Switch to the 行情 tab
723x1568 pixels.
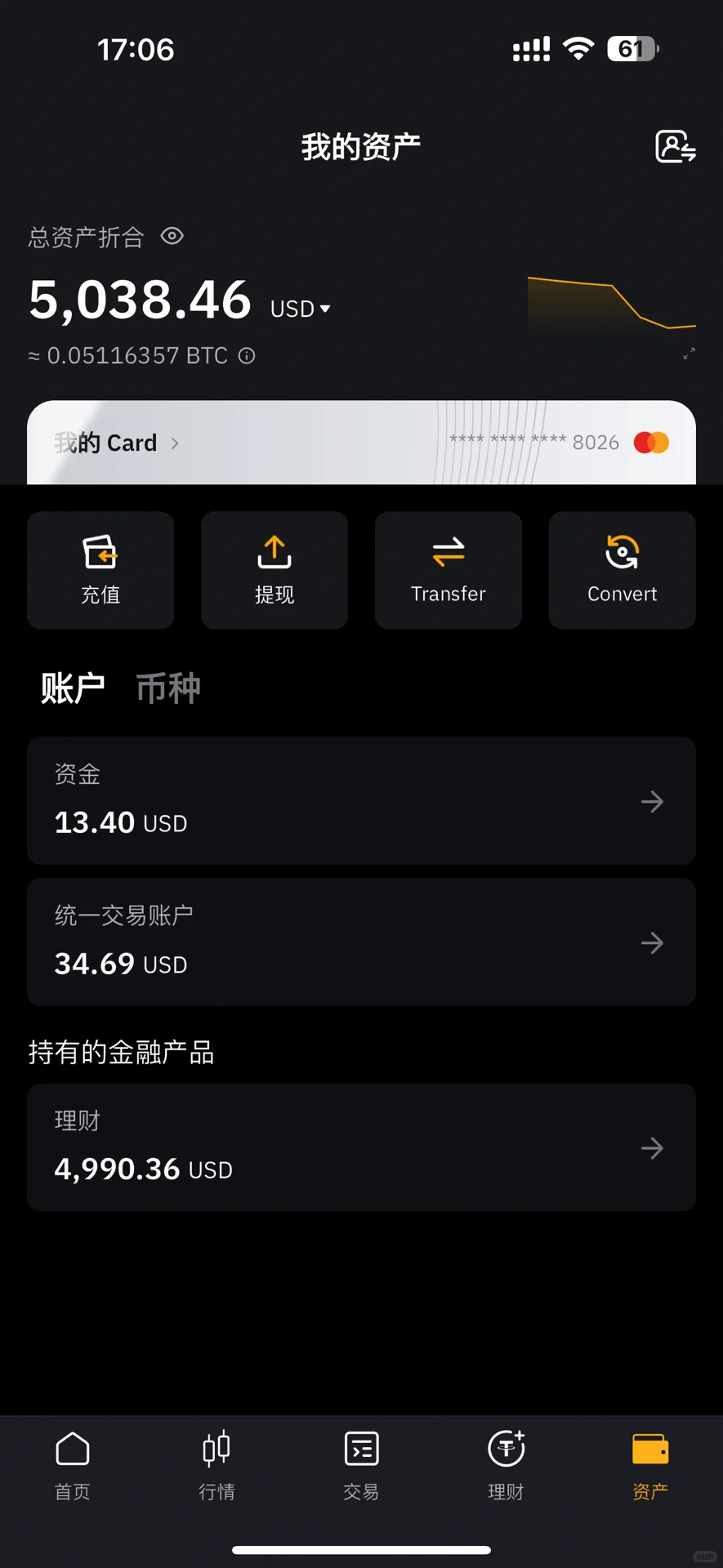pos(216,1466)
